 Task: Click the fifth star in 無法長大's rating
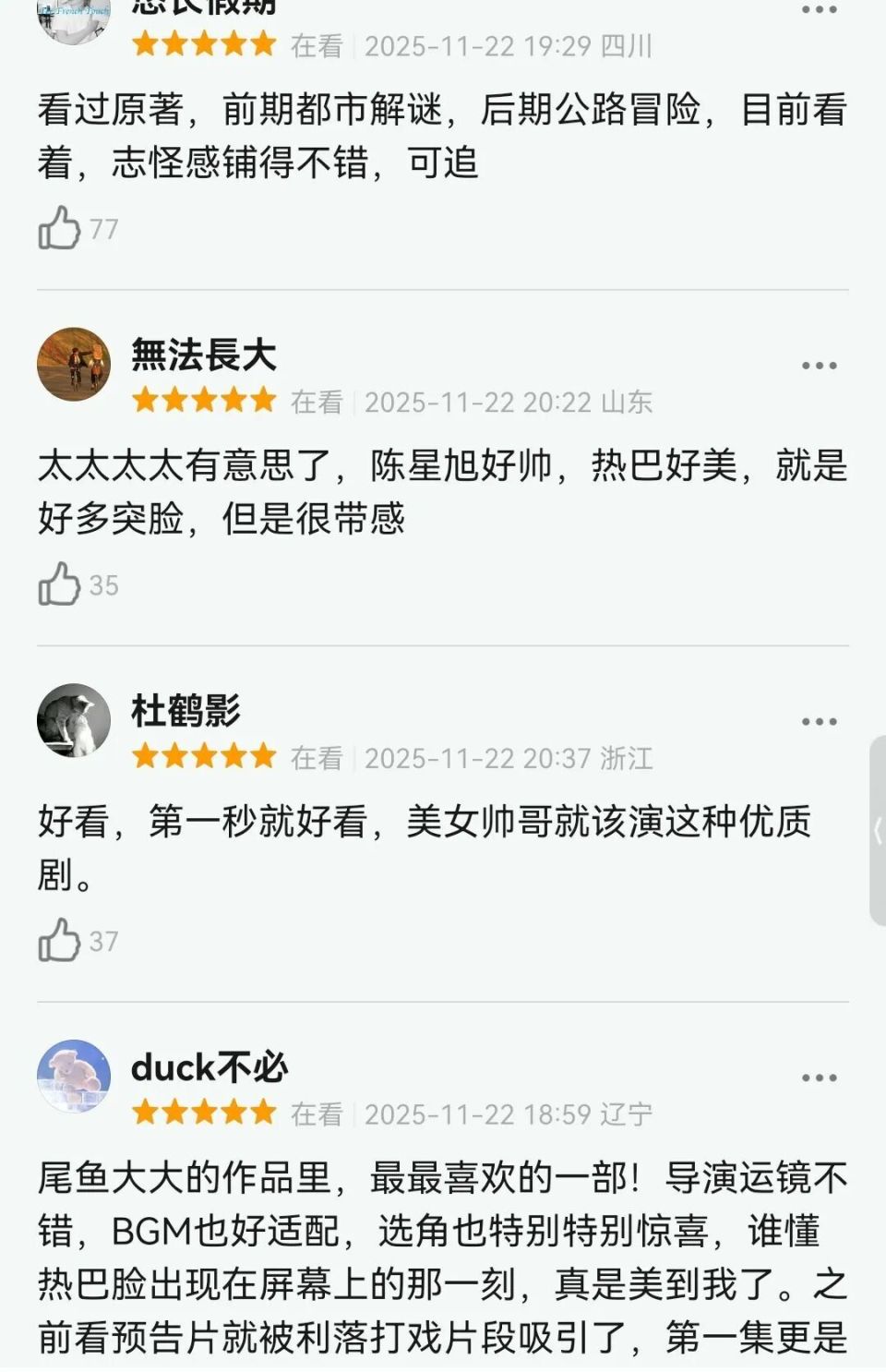[261, 401]
